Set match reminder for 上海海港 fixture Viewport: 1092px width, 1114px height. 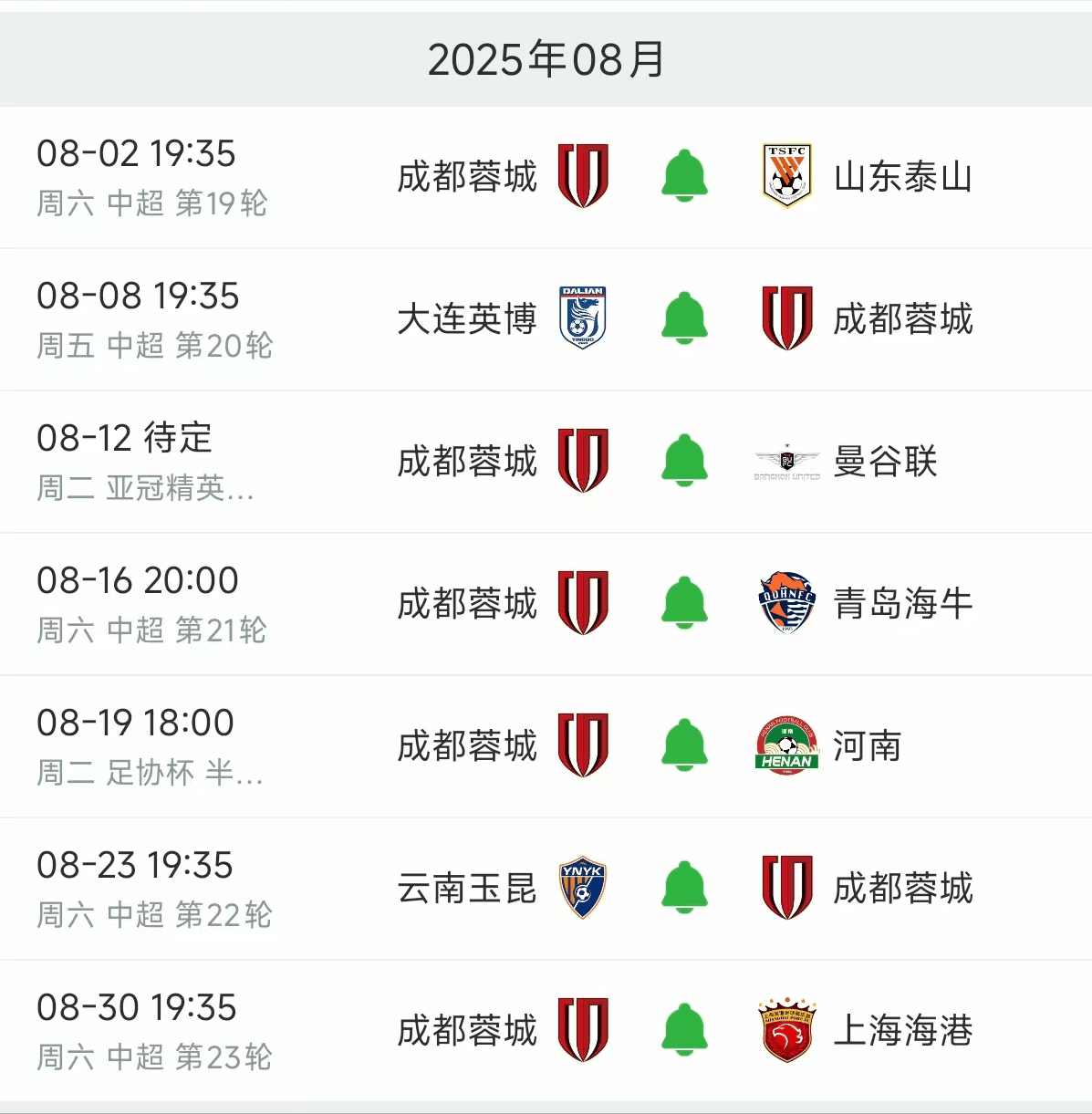[685, 1029]
